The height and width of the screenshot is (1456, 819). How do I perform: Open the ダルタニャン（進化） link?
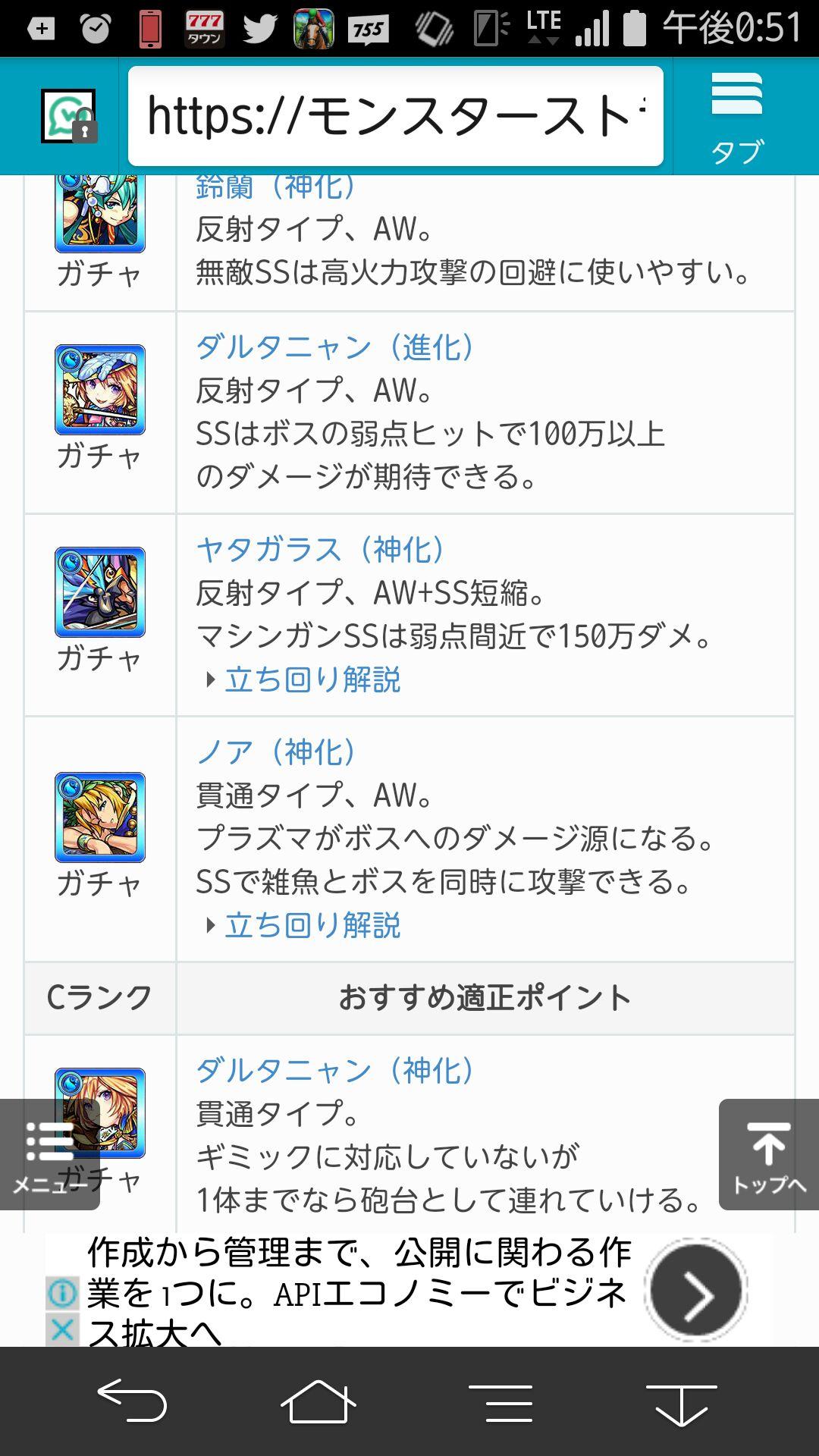click(334, 347)
